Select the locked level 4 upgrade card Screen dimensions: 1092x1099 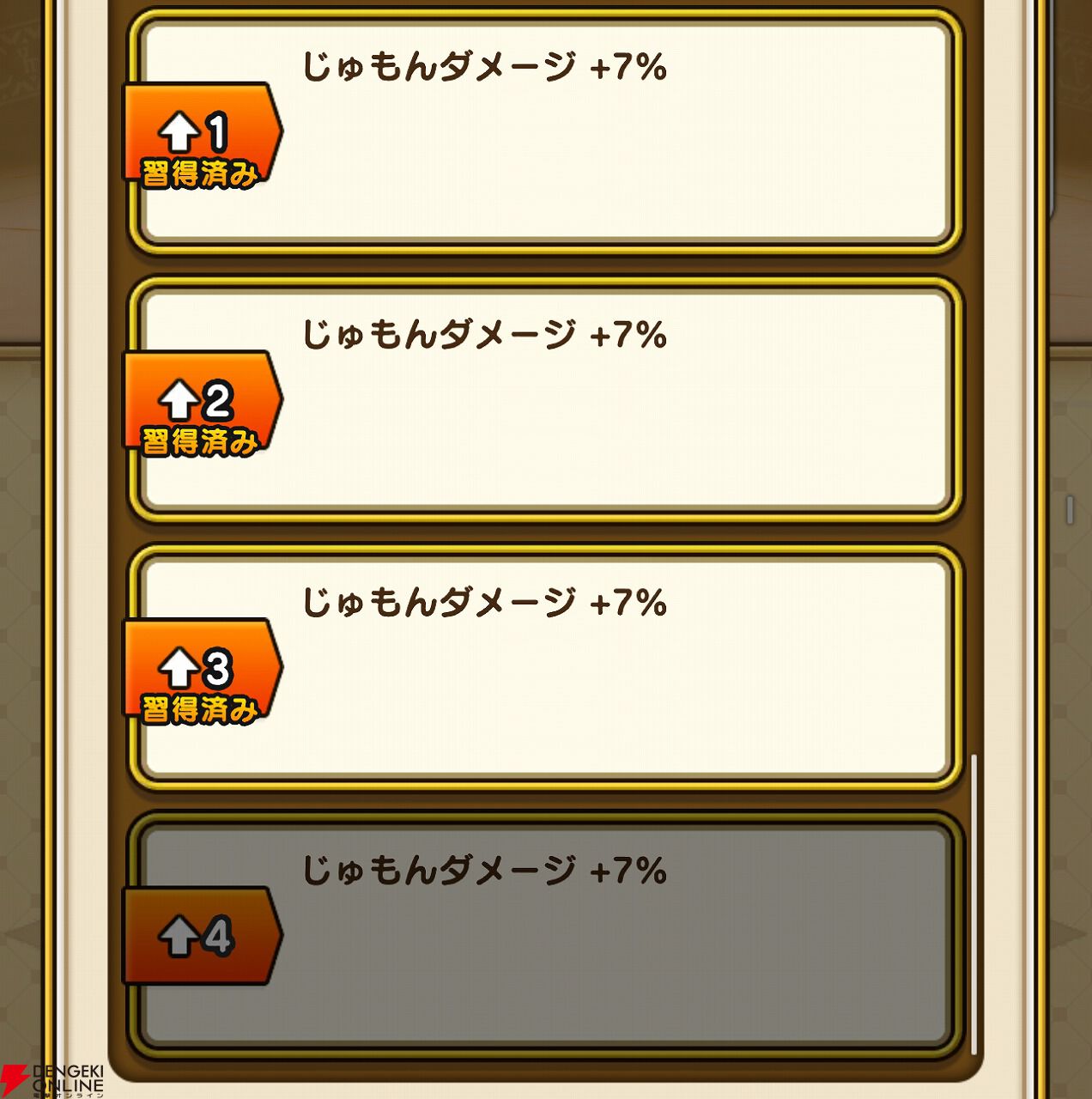point(545,936)
